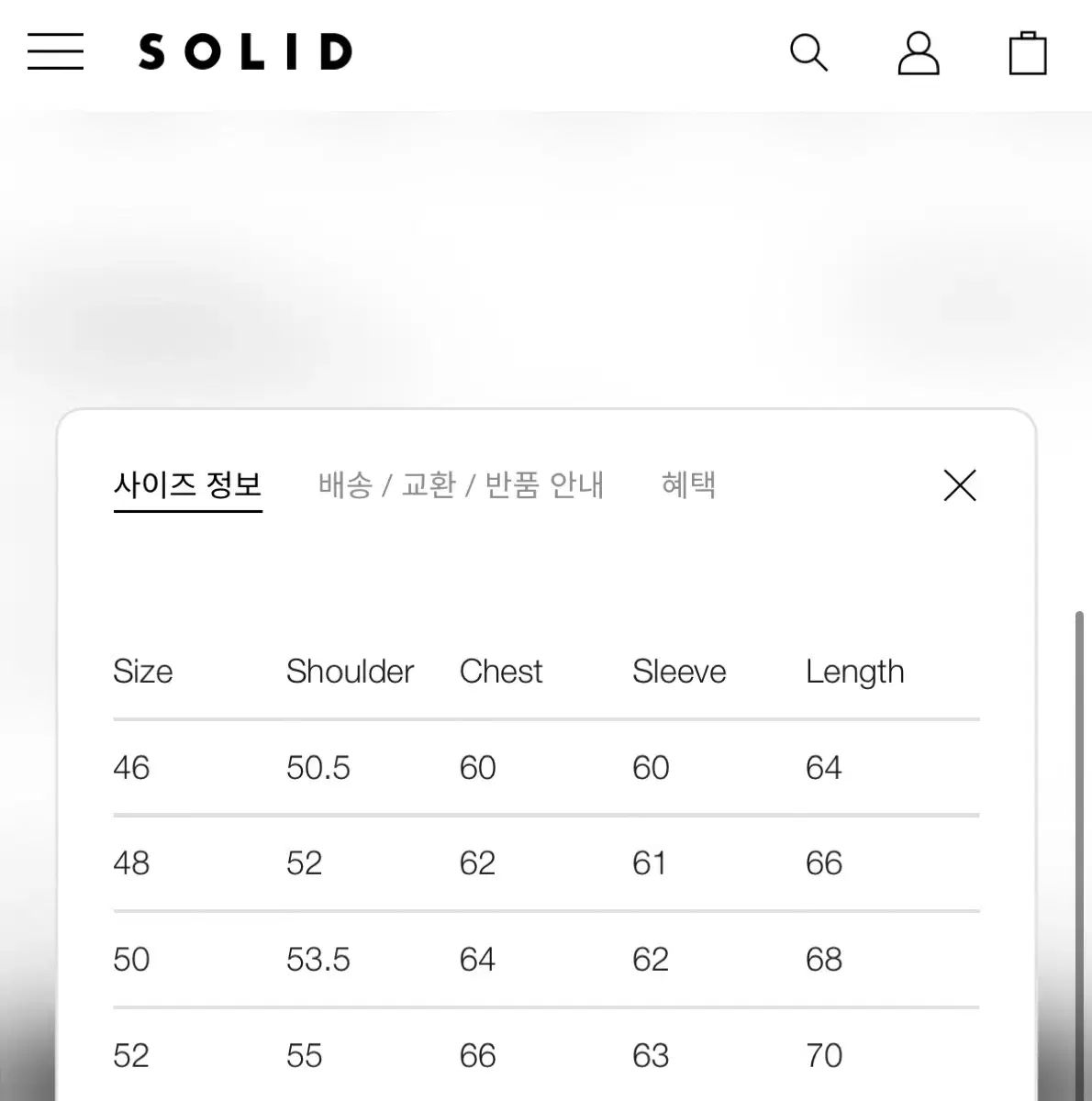Screen dimensions: 1092x1101
Task: Switch to the 혜택 tab
Action: pos(688,484)
